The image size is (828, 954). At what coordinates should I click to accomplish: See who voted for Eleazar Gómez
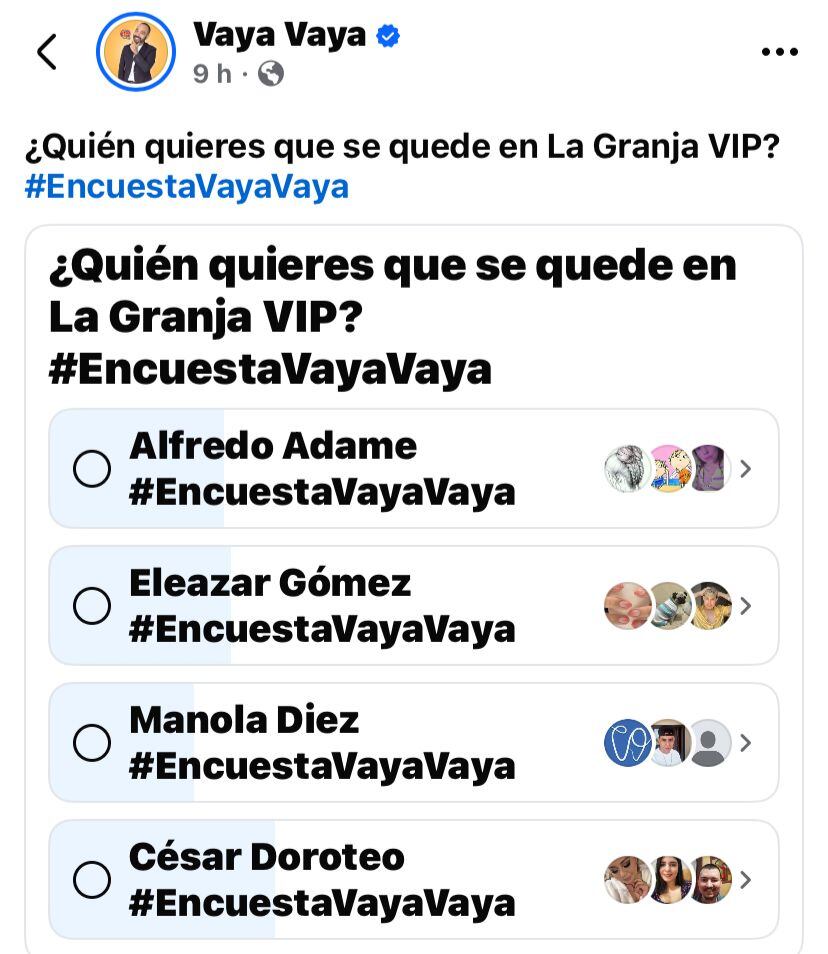point(678,605)
